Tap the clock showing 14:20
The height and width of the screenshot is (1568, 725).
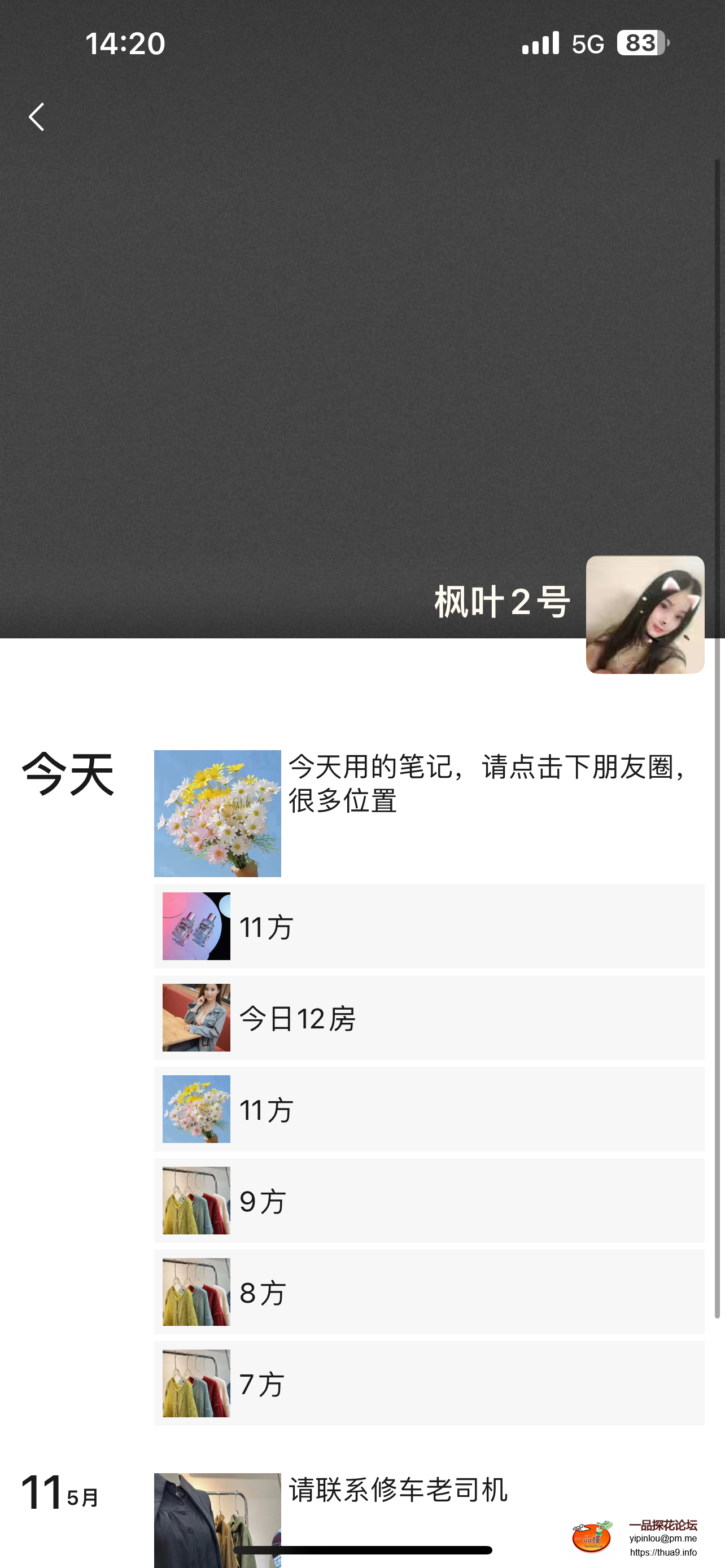tap(124, 42)
